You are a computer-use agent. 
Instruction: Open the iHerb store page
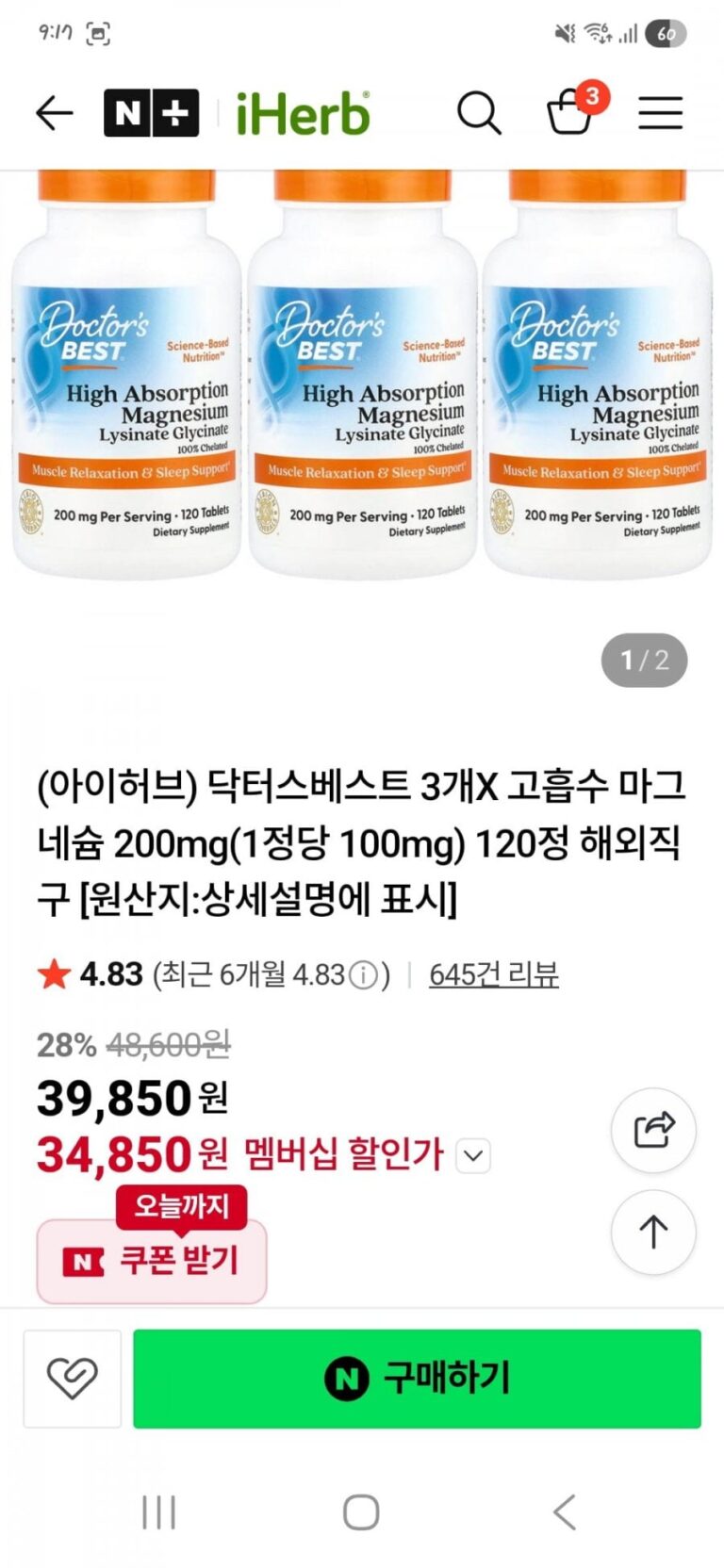click(x=302, y=113)
